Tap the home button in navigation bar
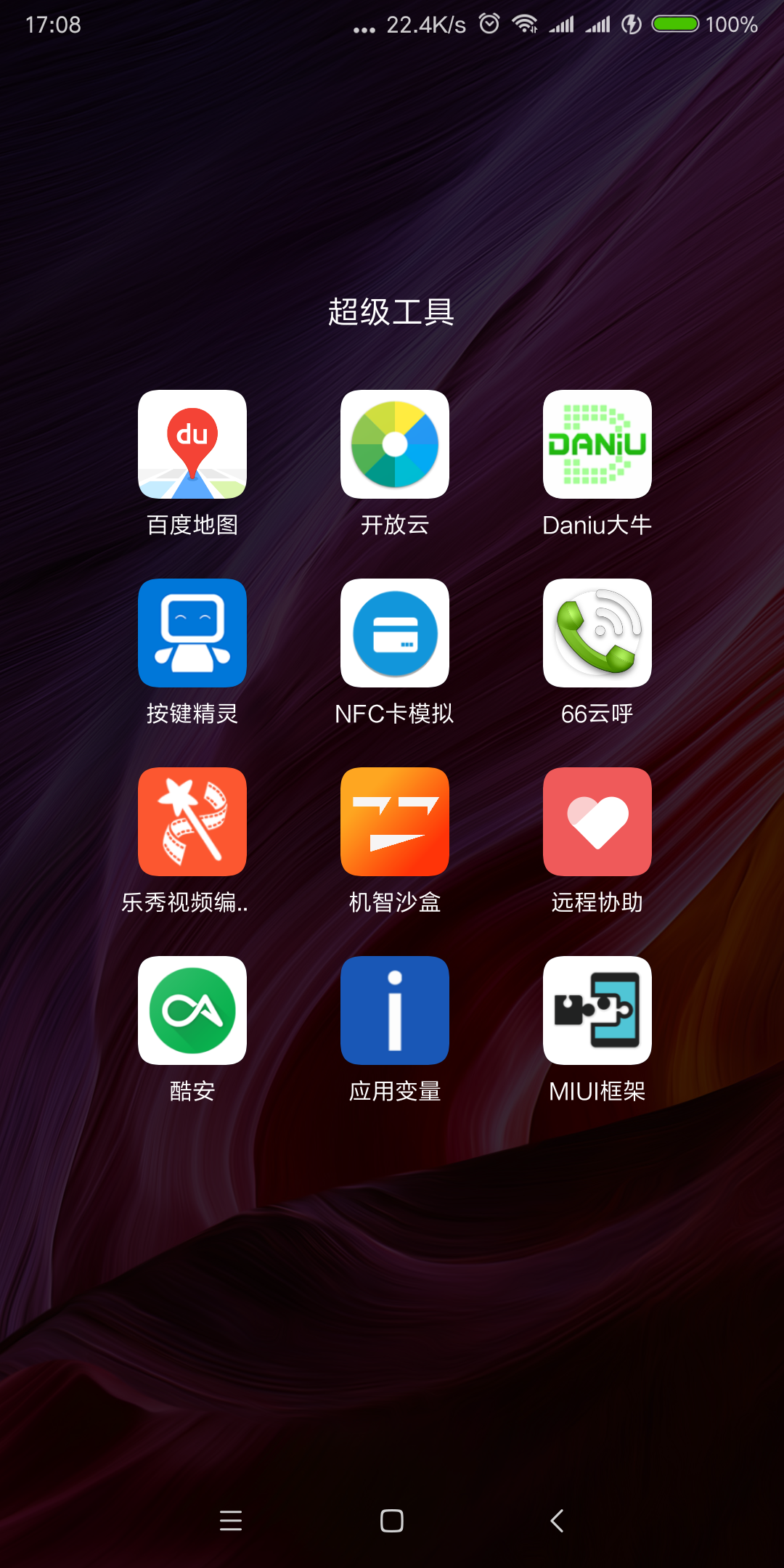Screen dimensions: 784x1568 coord(392,1520)
